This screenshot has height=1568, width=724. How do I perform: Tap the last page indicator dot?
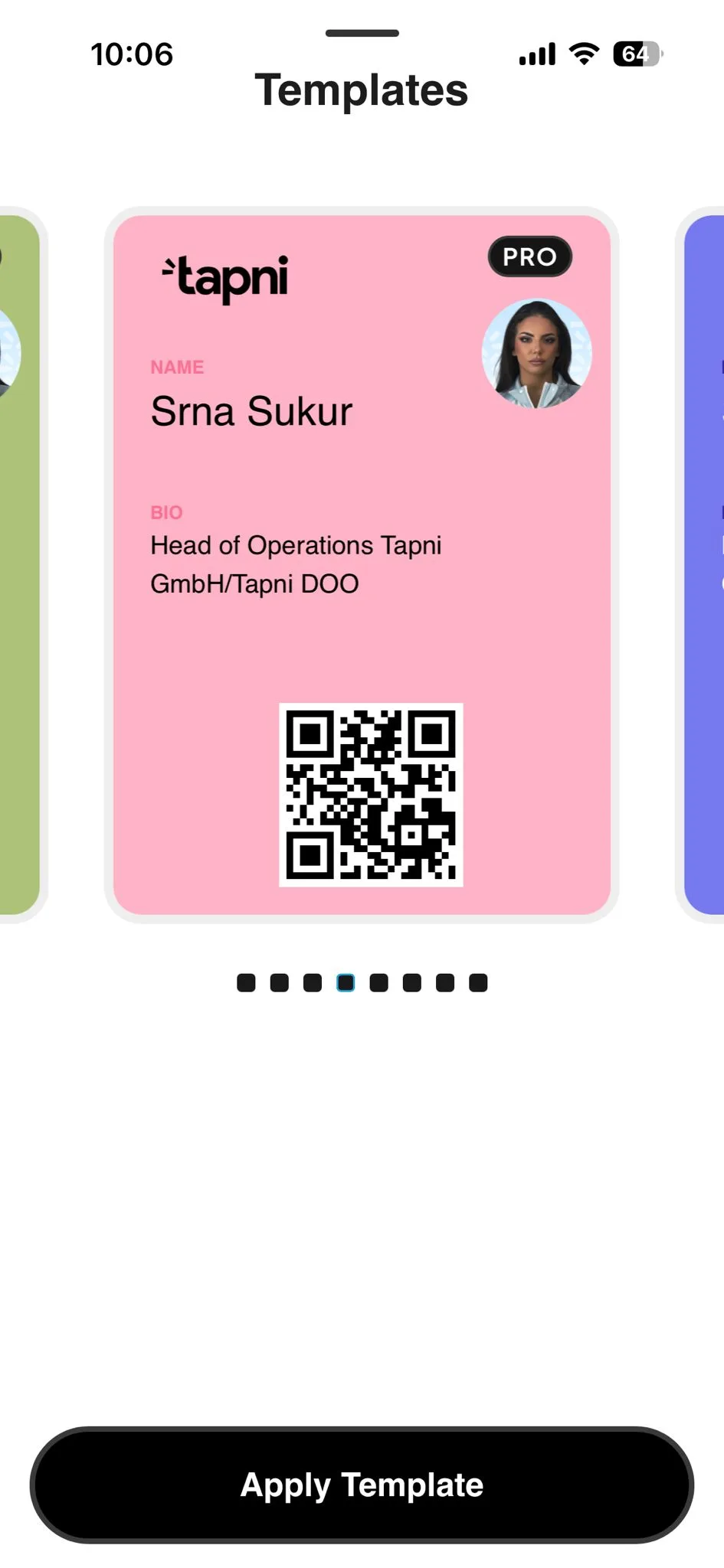coord(478,982)
